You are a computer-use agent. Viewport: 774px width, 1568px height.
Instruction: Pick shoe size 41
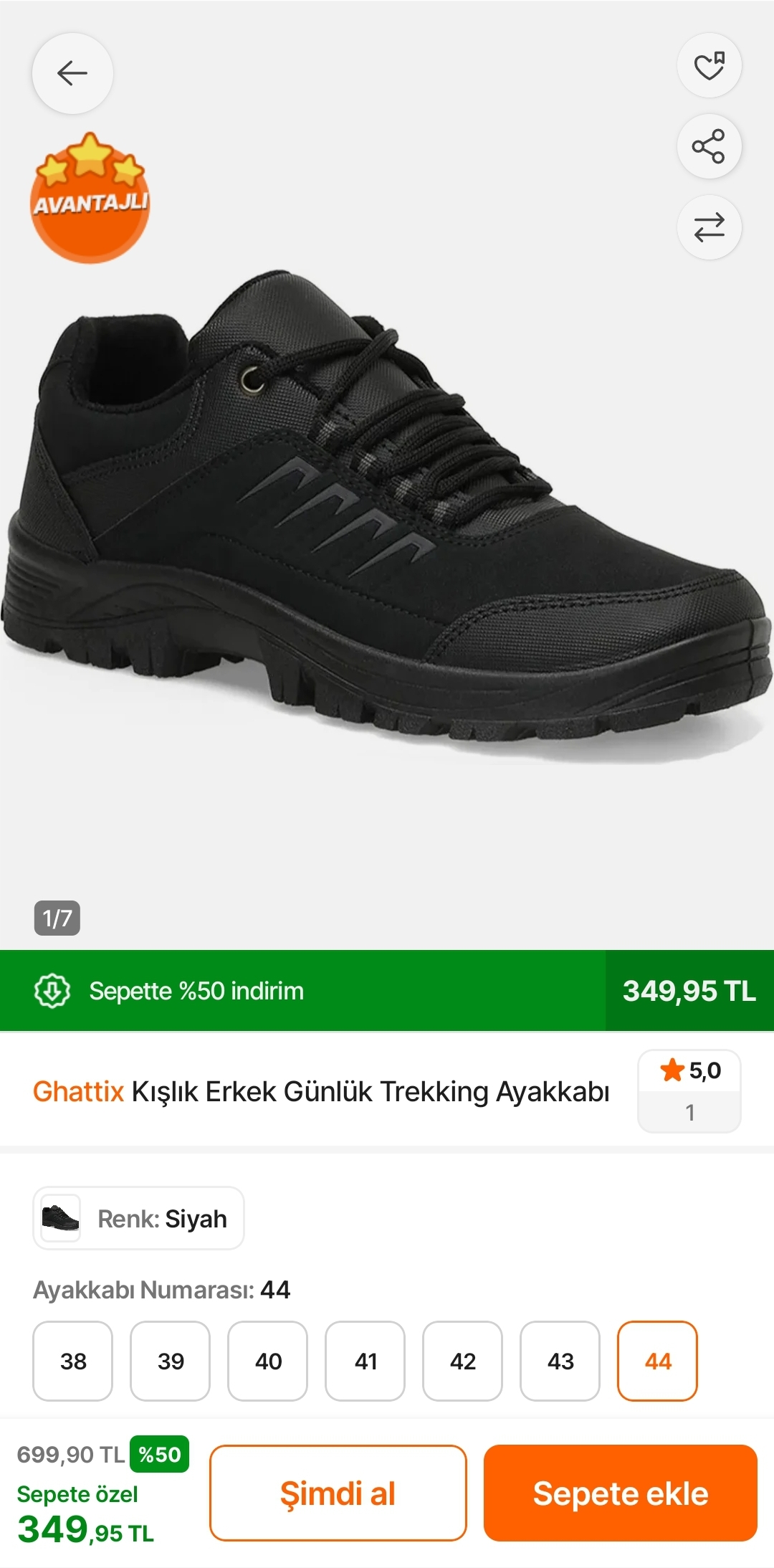tap(365, 1361)
